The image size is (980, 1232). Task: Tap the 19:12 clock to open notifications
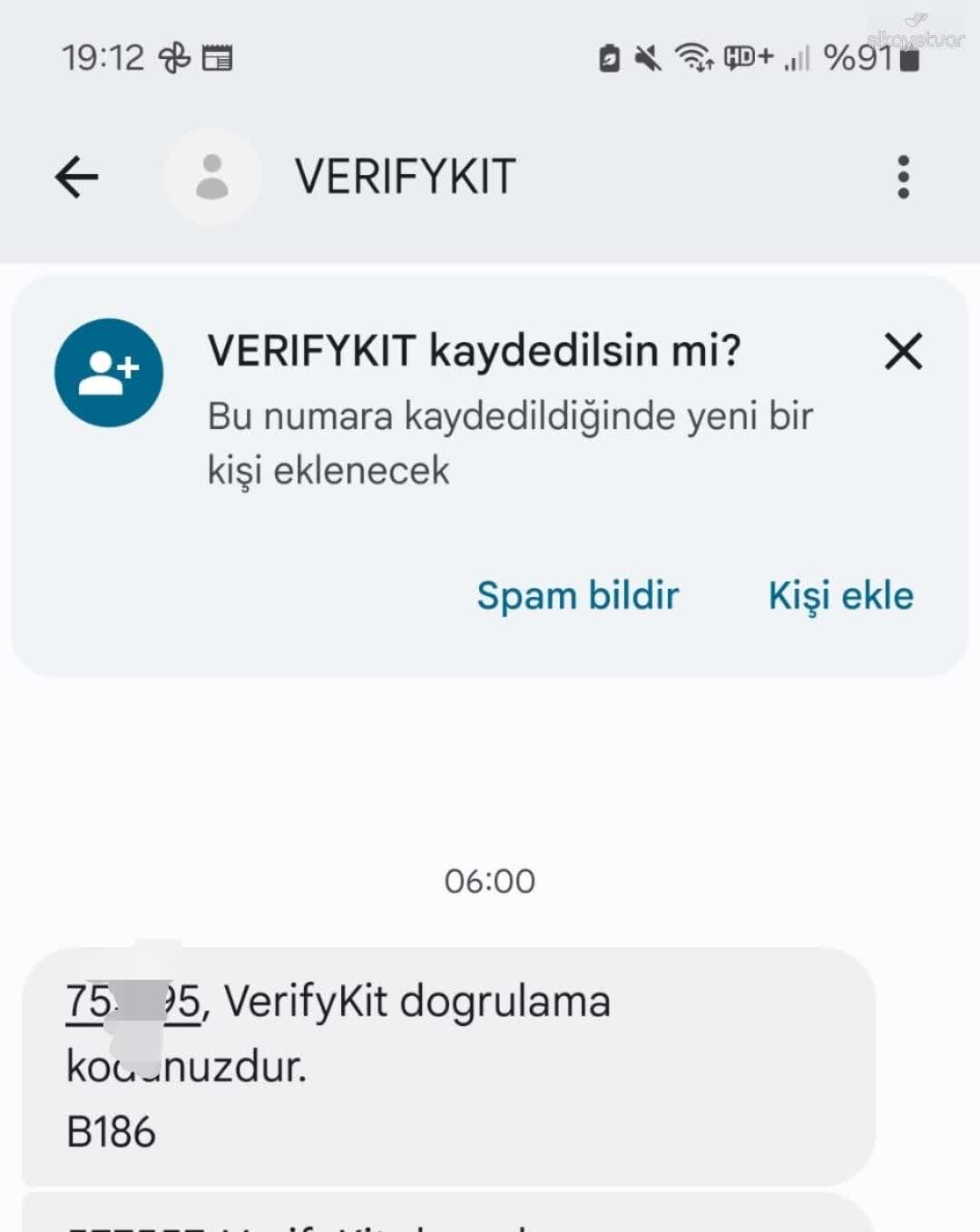click(x=103, y=57)
